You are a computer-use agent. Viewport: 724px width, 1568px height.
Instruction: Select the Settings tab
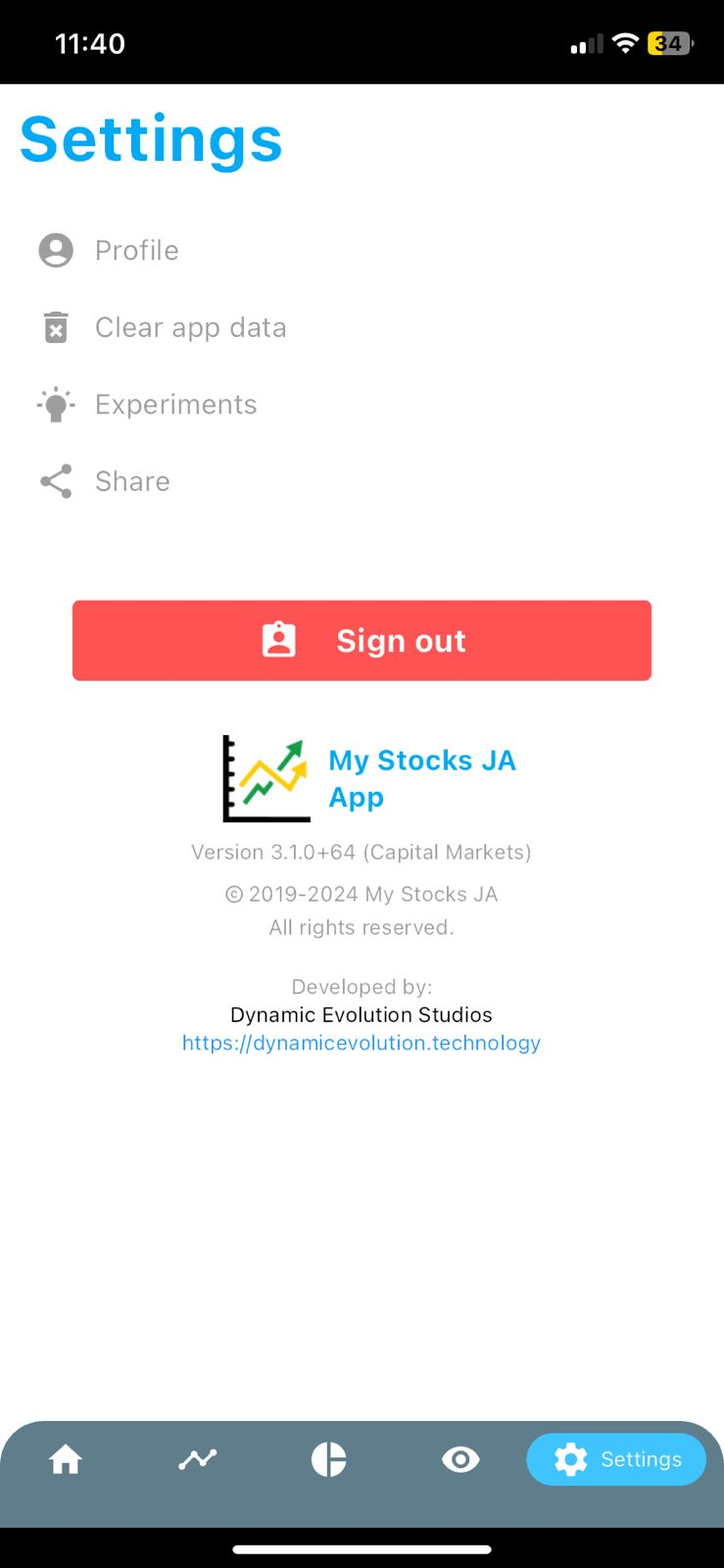(616, 1459)
